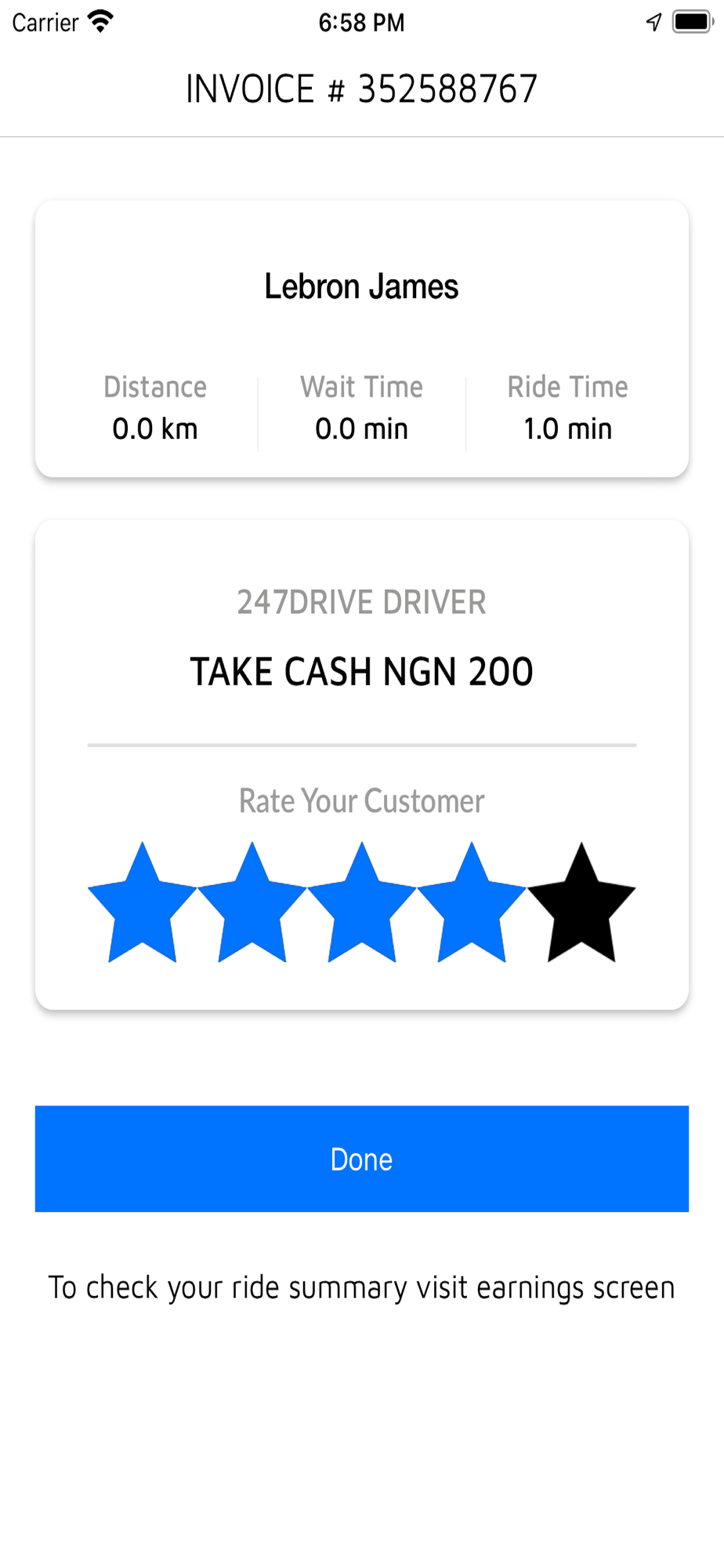
Task: Rate the customer one star
Action: click(142, 907)
